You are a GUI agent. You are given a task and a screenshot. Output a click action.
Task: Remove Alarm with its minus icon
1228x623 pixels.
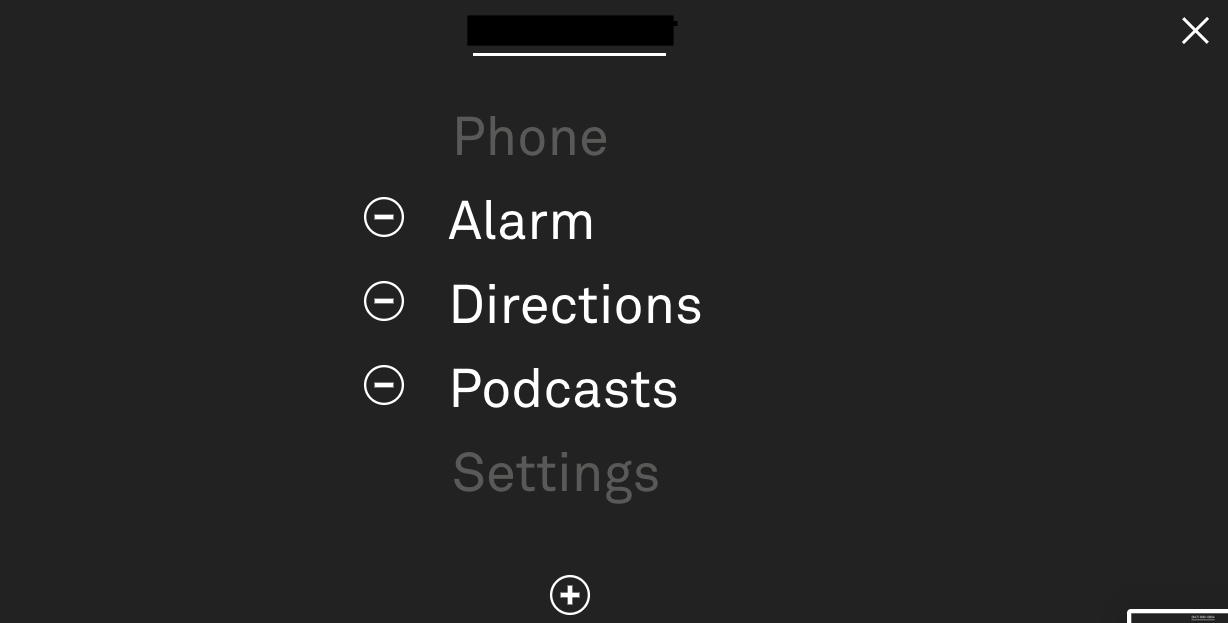click(384, 217)
